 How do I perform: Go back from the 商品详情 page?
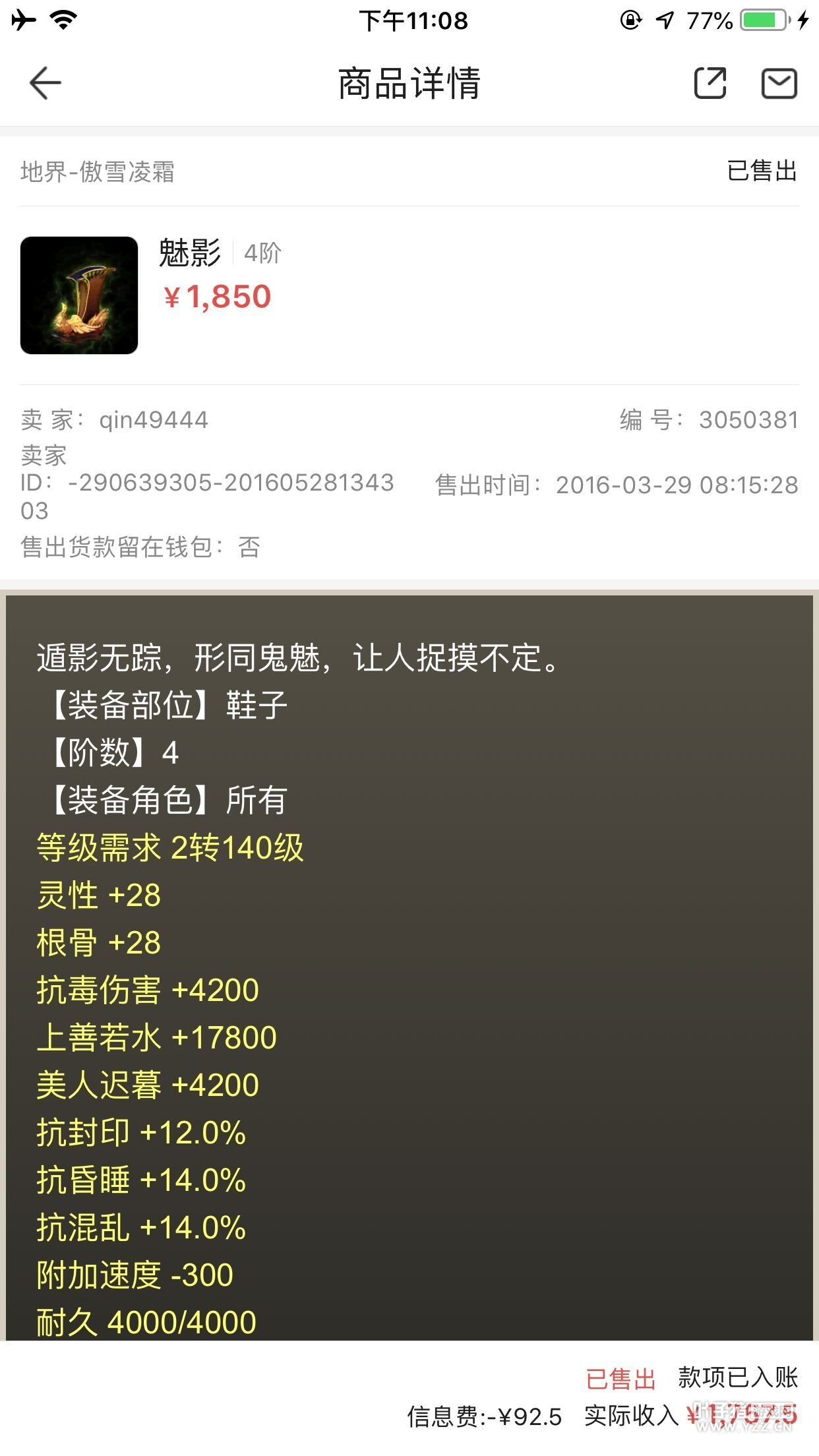(x=45, y=84)
